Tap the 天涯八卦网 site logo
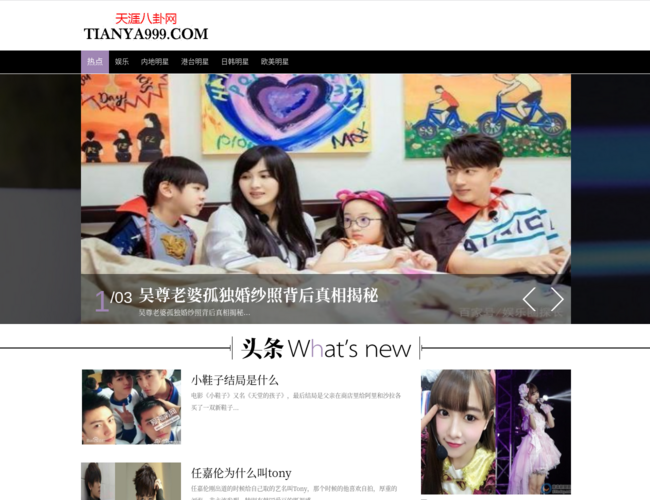The height and width of the screenshot is (500, 650). click(x=146, y=27)
